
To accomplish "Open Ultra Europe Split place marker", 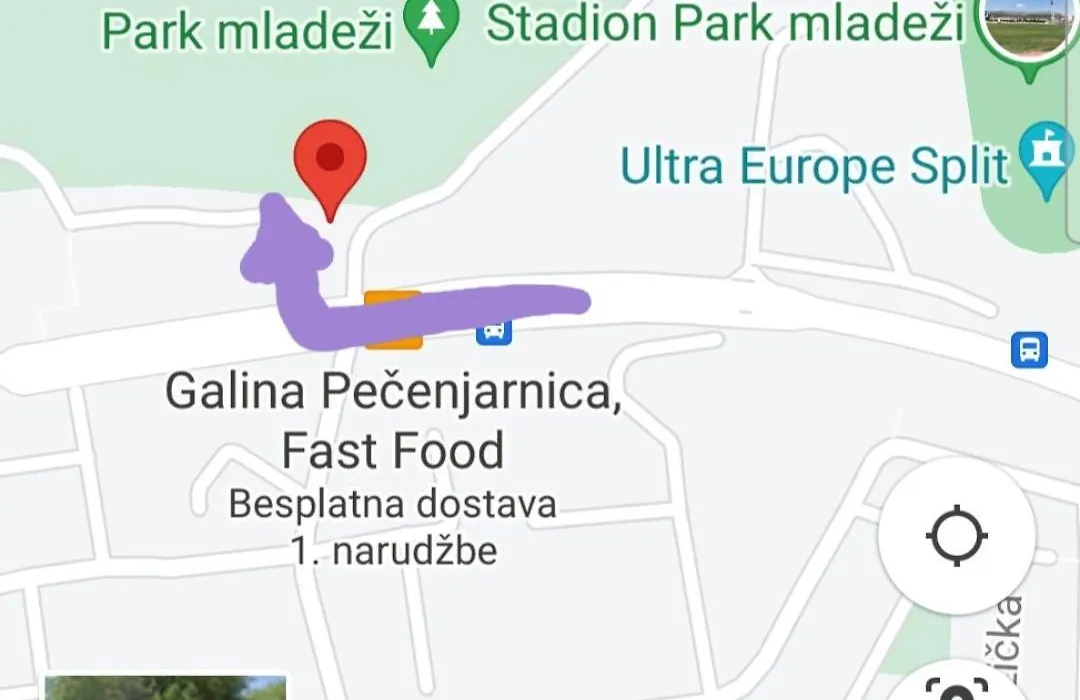I will tap(1045, 160).
